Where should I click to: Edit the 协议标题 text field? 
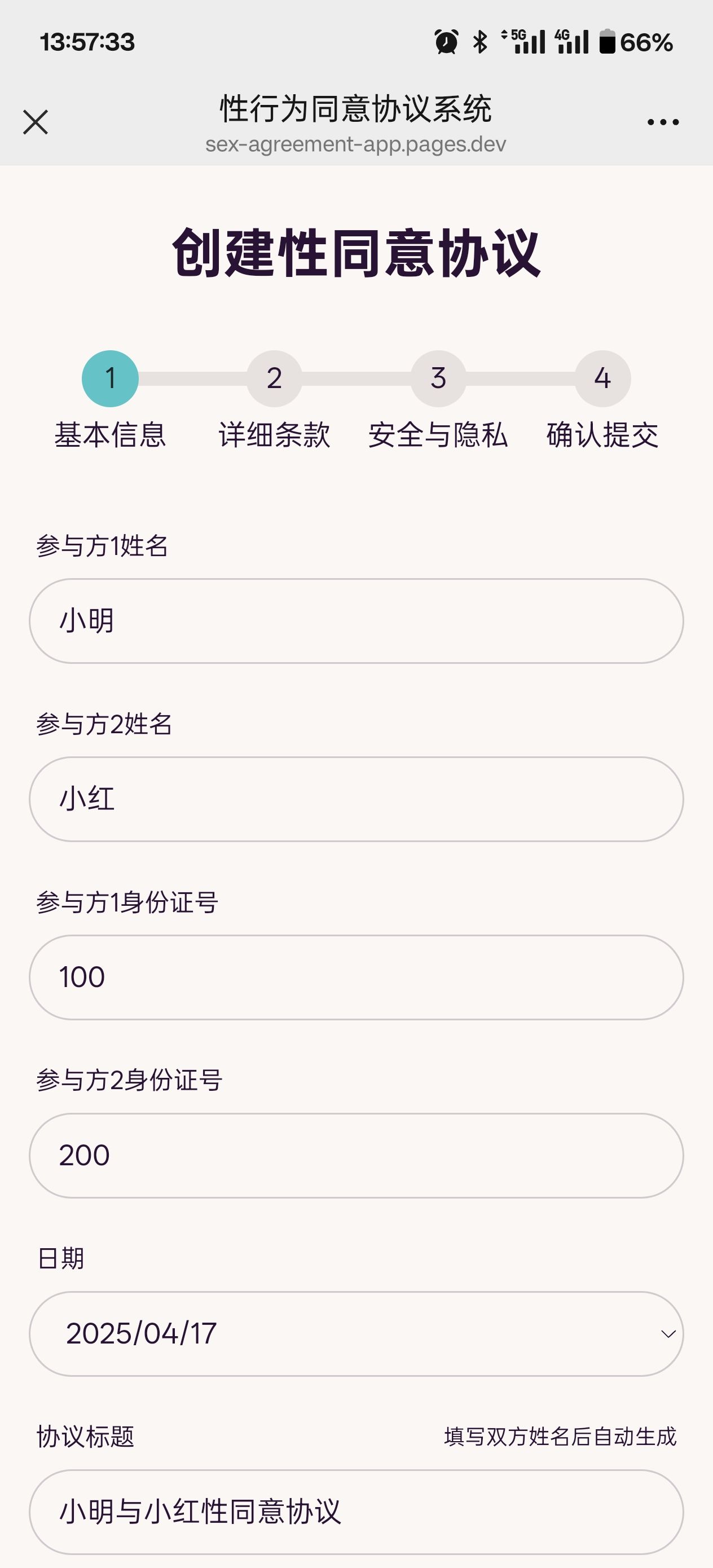point(356,1512)
